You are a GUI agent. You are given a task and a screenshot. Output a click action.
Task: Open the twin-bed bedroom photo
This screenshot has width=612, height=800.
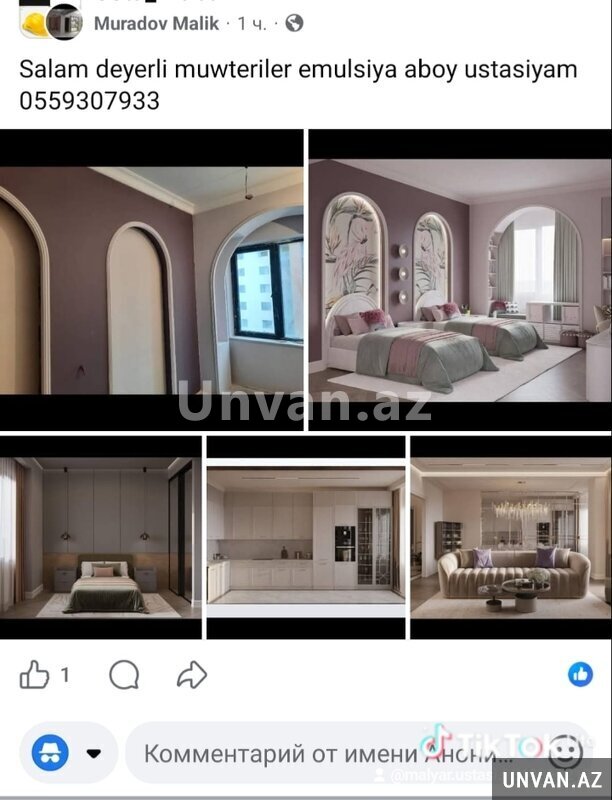(x=459, y=280)
